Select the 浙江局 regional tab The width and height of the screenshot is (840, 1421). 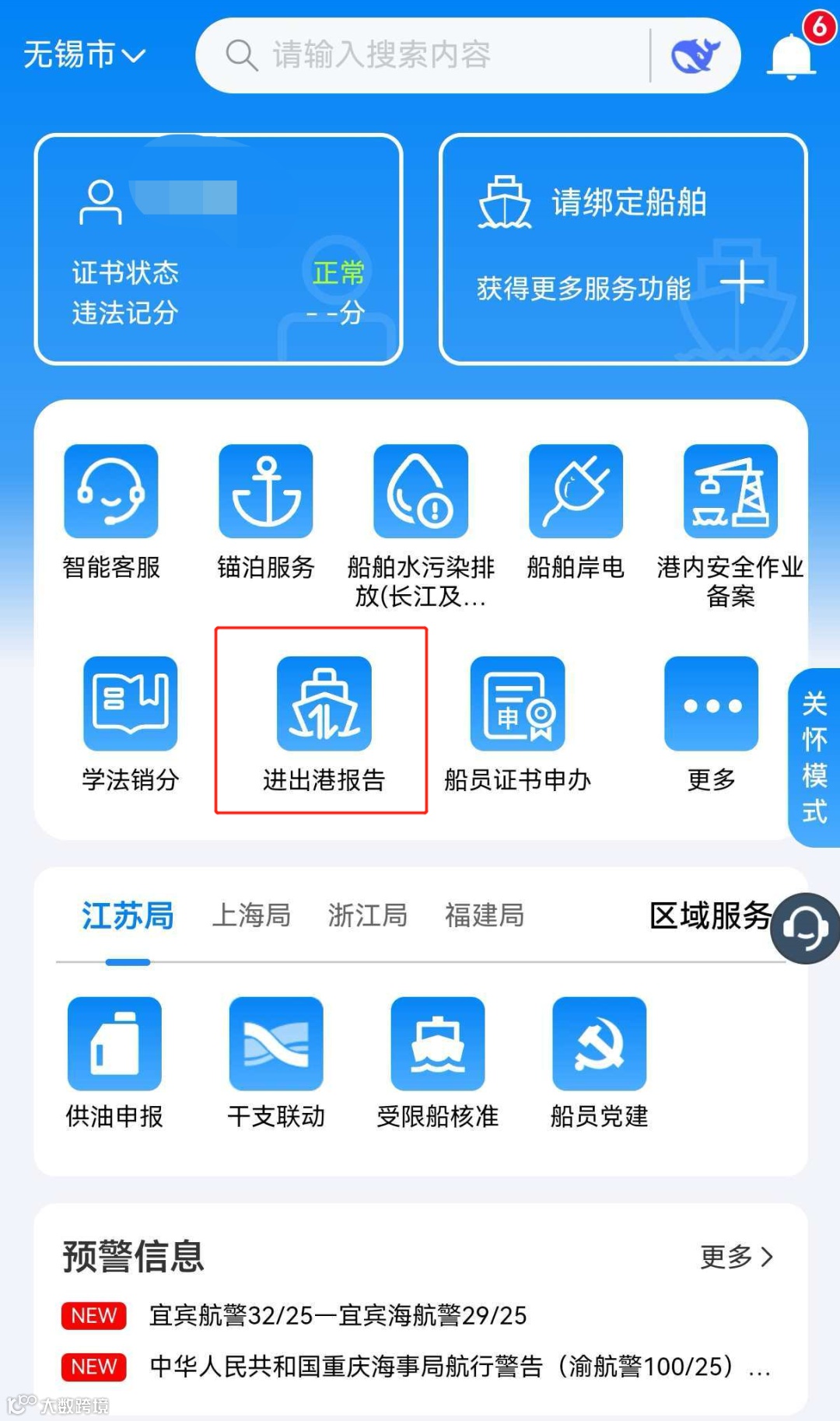pyautogui.click(x=368, y=915)
